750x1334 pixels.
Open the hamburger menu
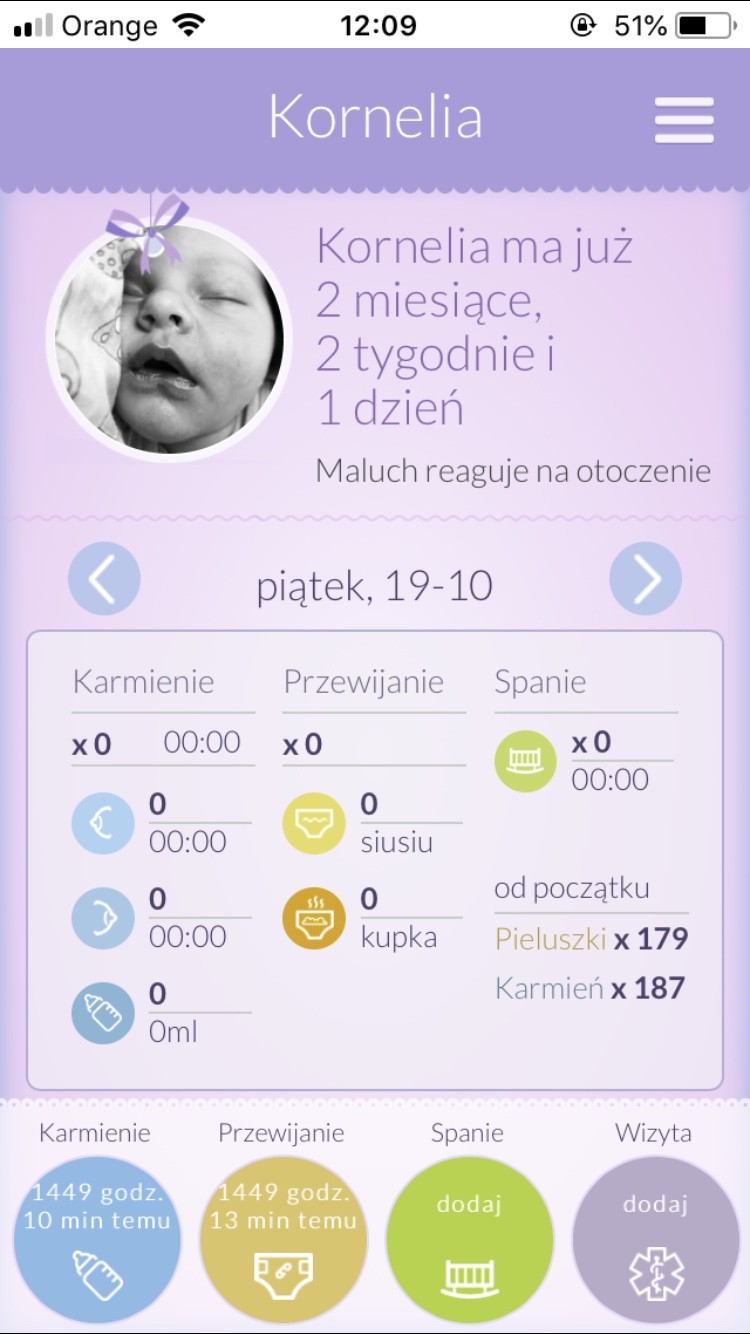[684, 121]
